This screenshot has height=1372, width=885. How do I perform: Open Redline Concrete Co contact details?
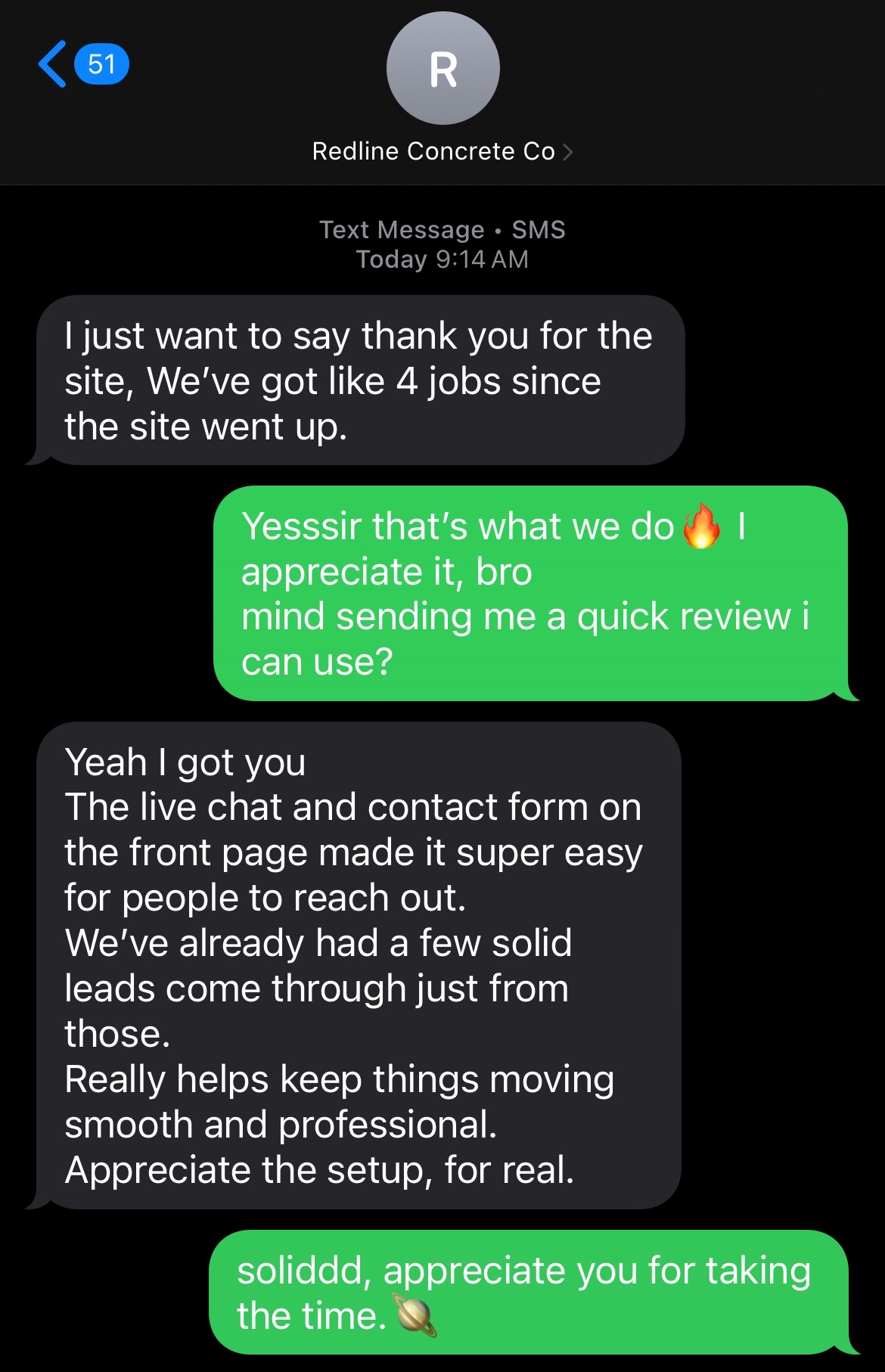click(x=442, y=151)
